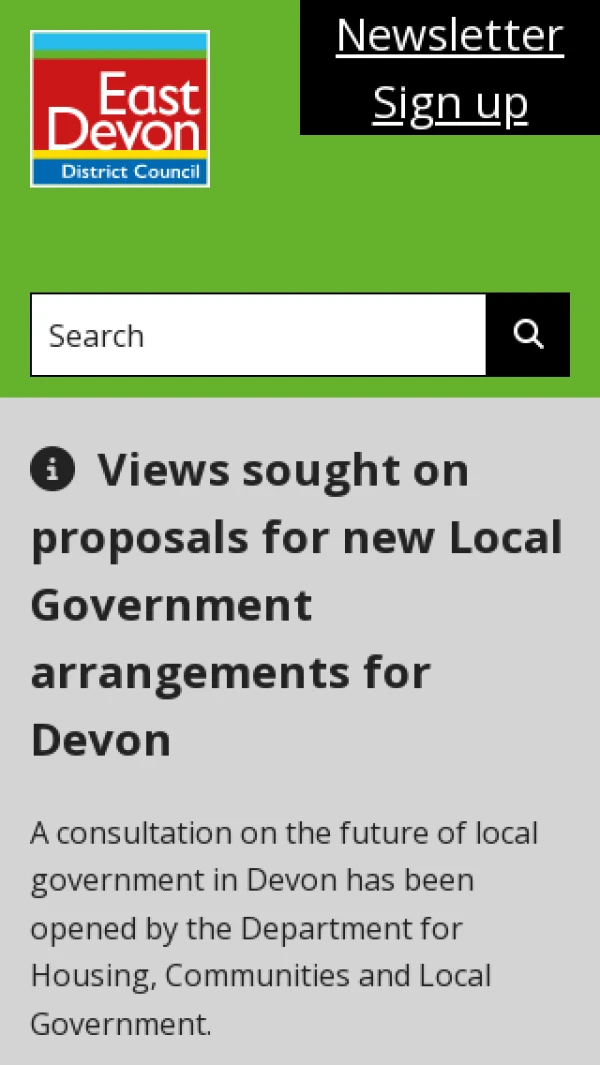Go to East Devon District Council homepage

[x=120, y=109]
